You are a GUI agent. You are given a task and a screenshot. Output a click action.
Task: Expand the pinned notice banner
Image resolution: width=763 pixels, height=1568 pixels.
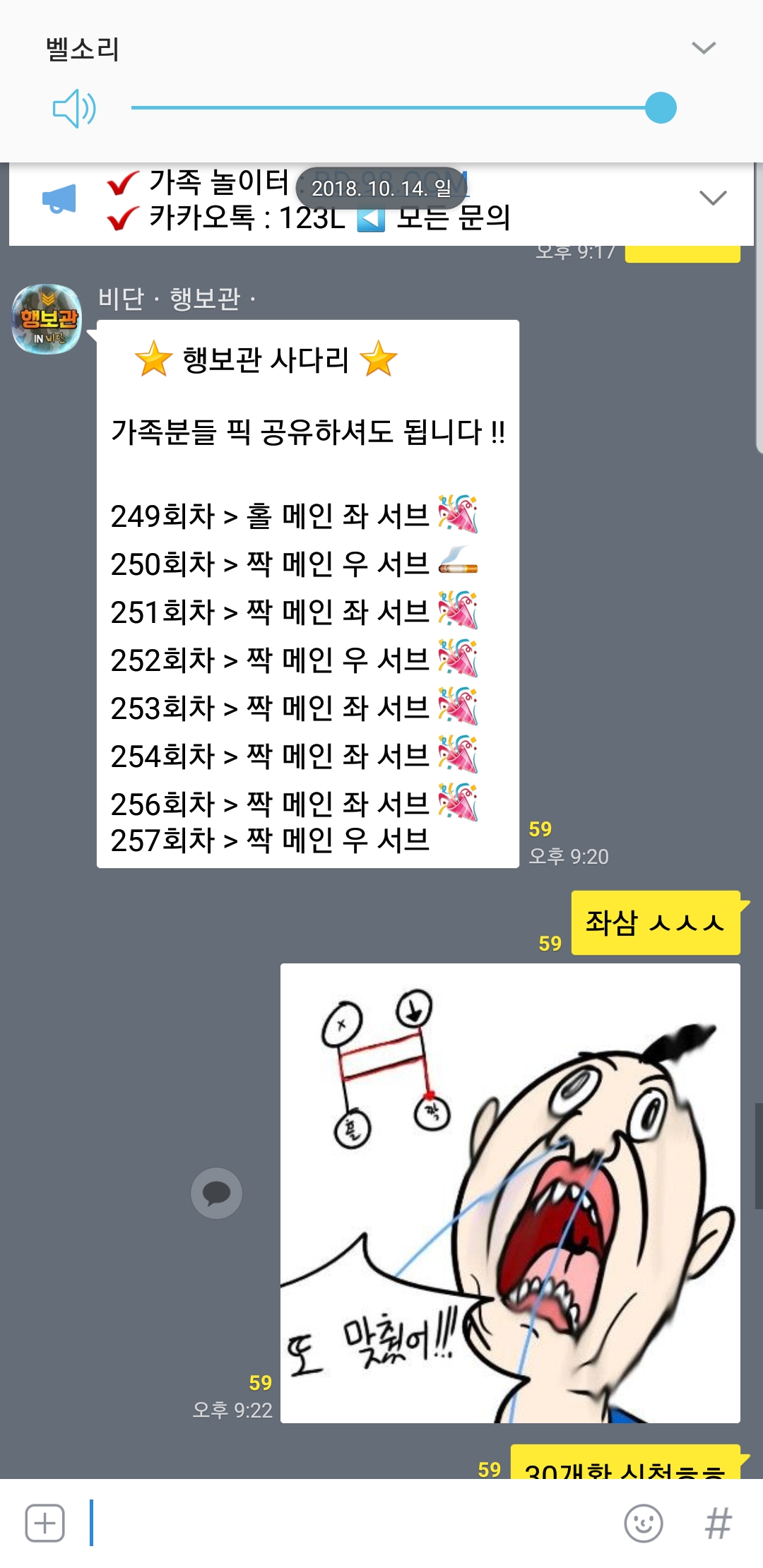point(713,198)
